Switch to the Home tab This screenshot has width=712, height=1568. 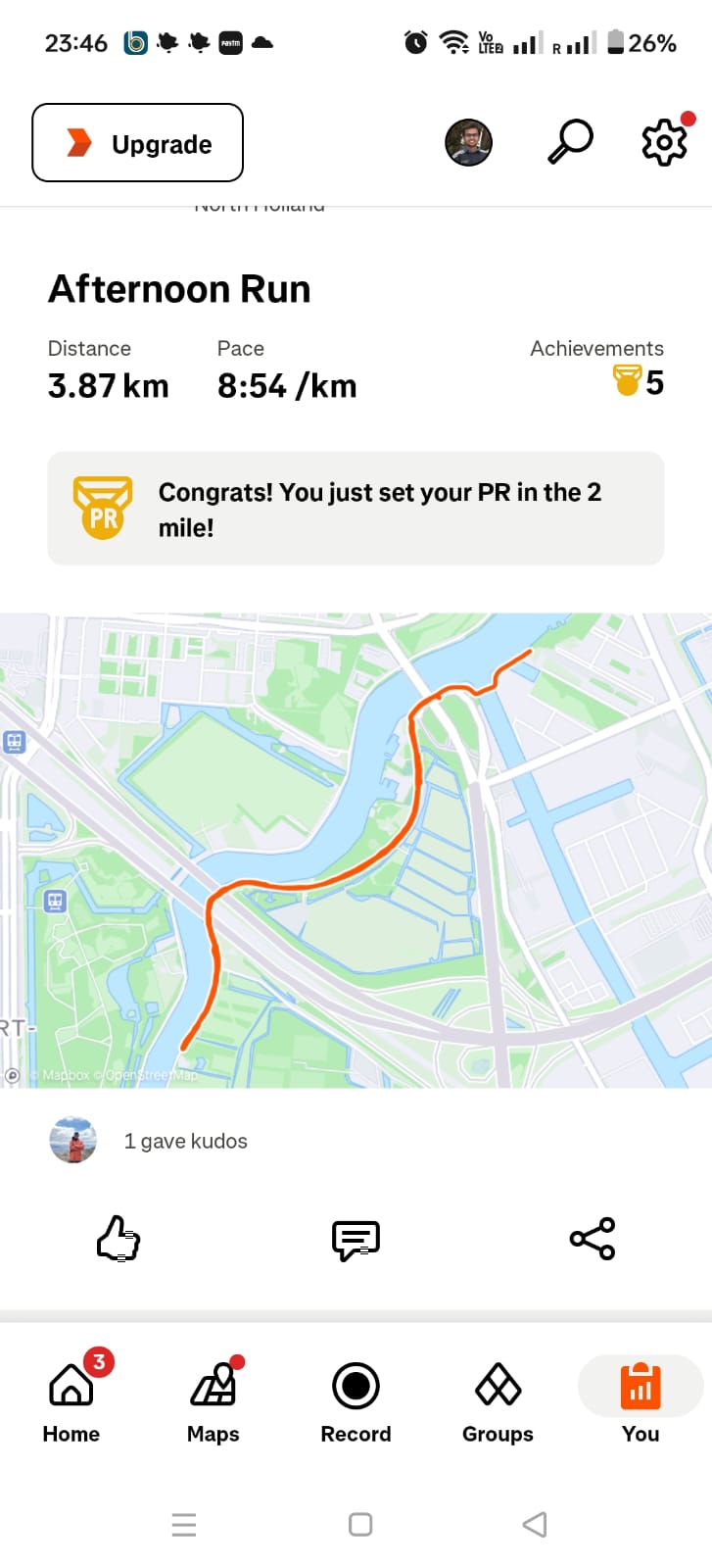coord(71,1399)
